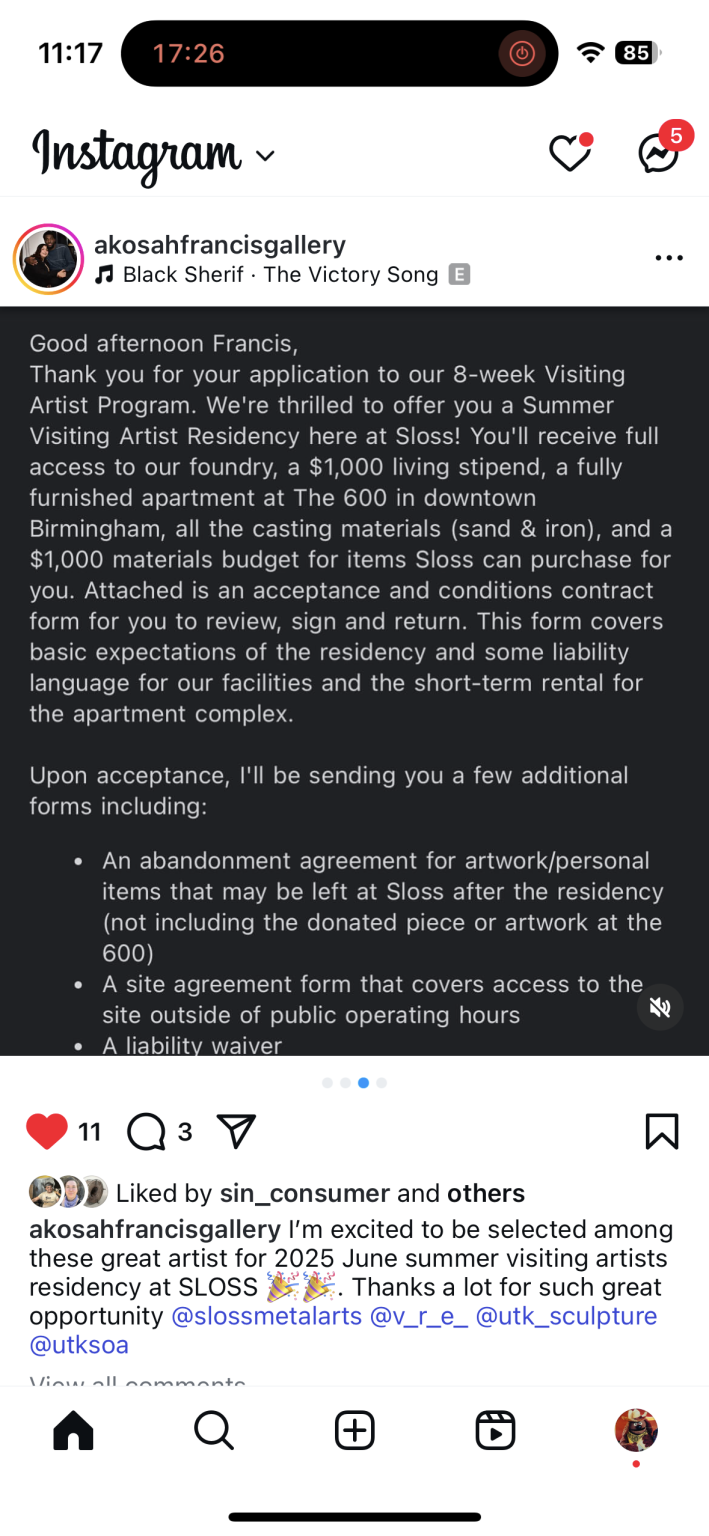709x1536 pixels.
Task: Create a new post with plus
Action: (x=354, y=1431)
